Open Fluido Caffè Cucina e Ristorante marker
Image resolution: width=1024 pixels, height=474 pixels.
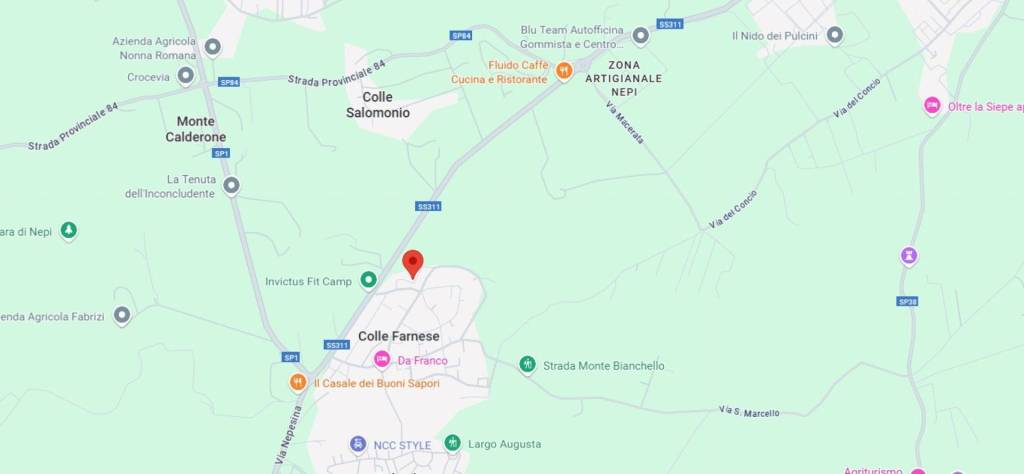click(x=564, y=70)
